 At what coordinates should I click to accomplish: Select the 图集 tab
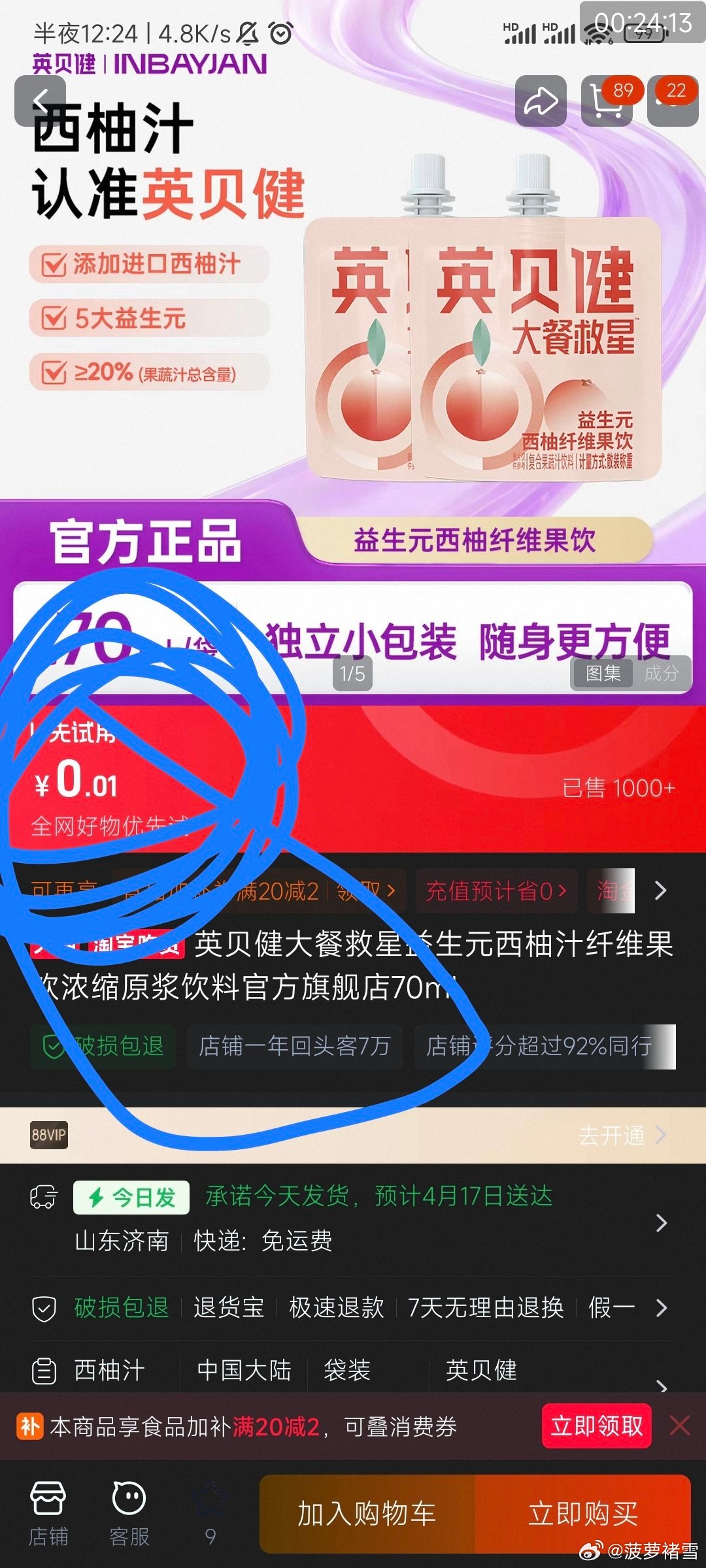pos(603,673)
